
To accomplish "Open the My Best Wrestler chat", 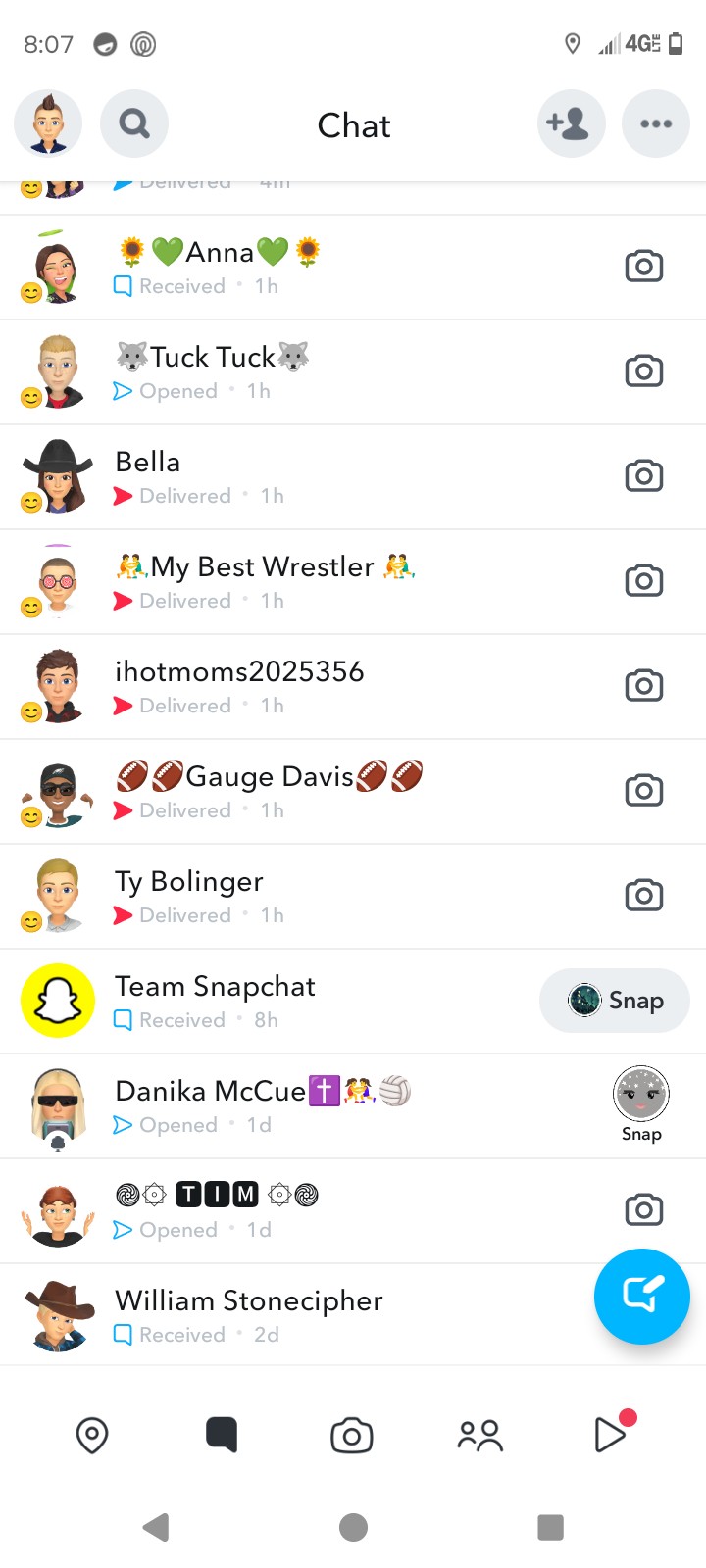I will [294, 581].
